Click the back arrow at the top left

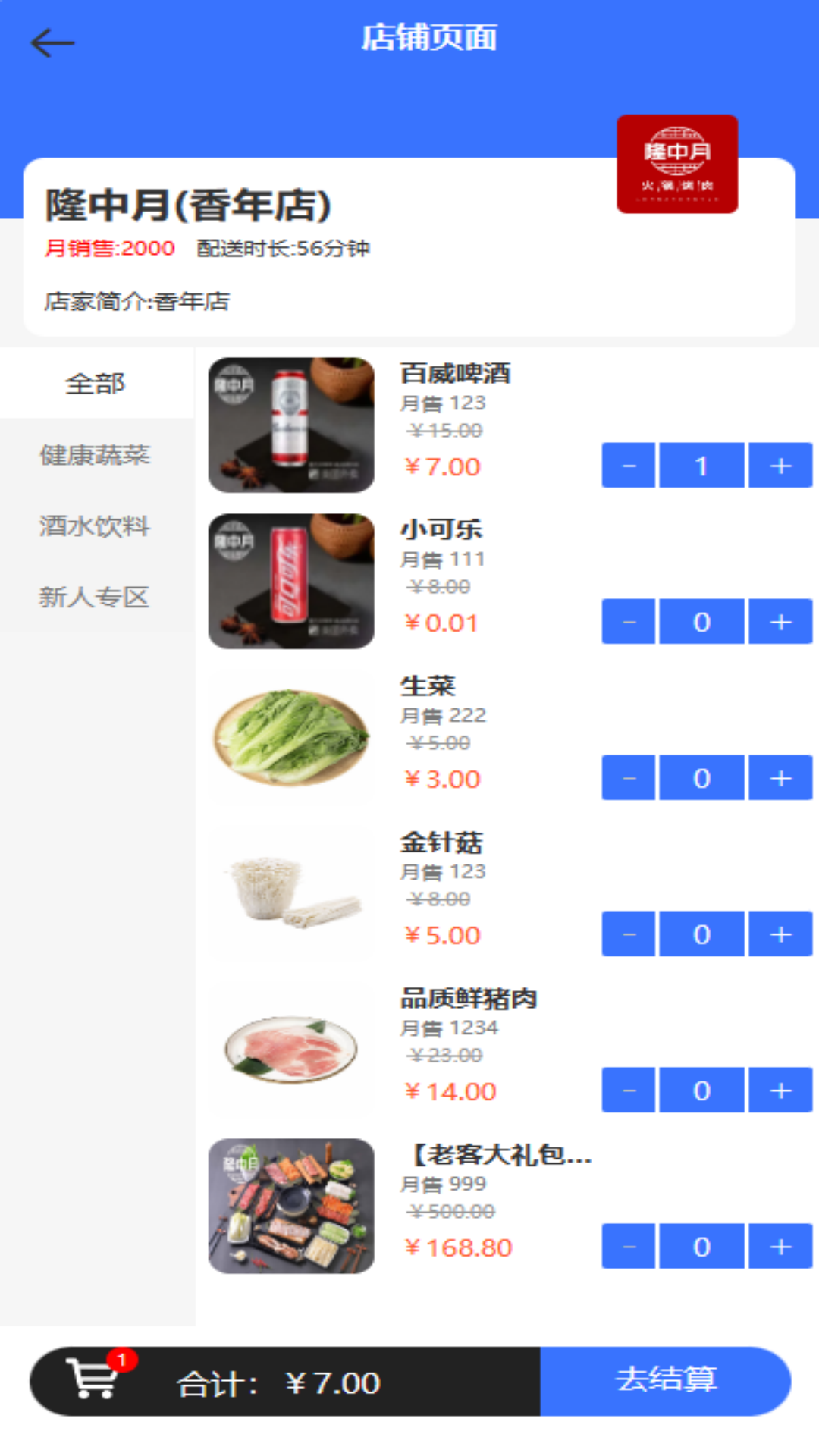[x=52, y=42]
